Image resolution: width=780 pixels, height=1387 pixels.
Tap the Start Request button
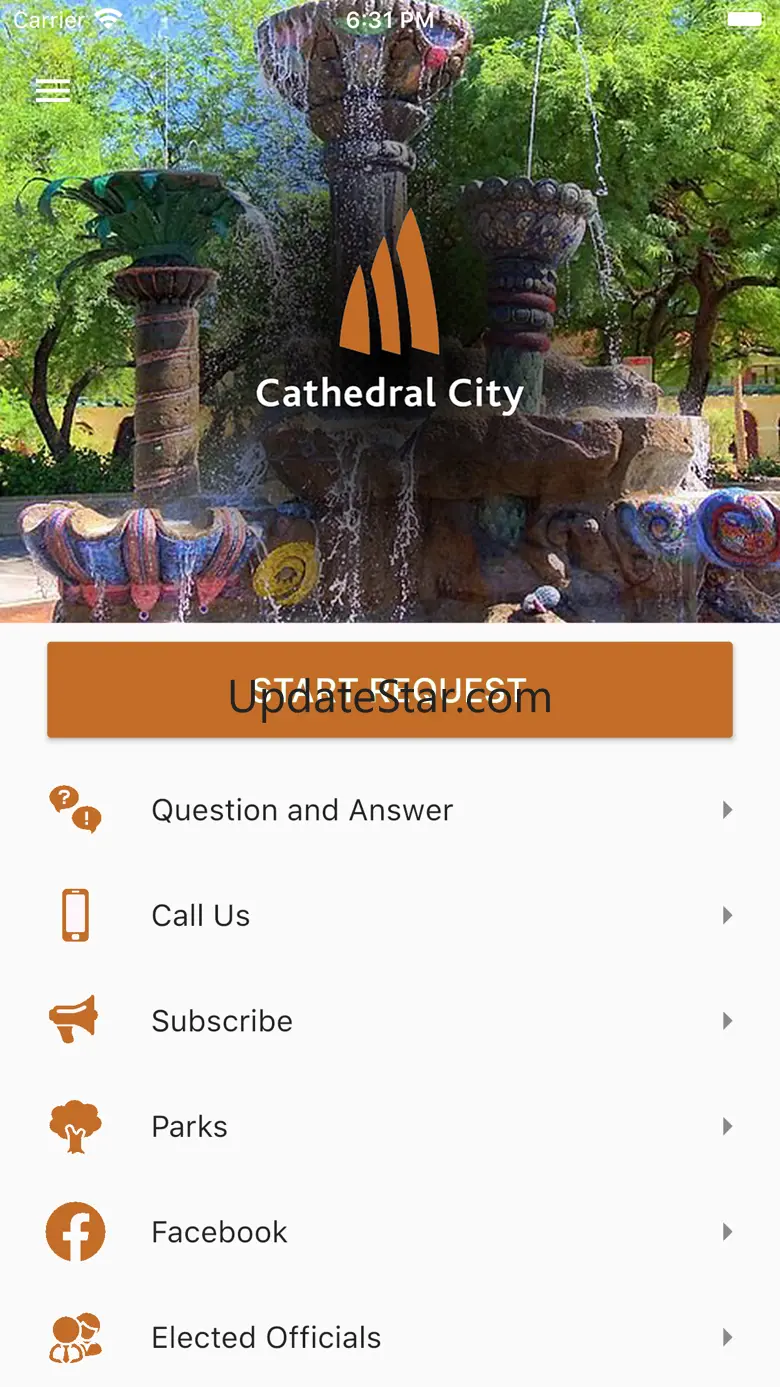tap(390, 690)
